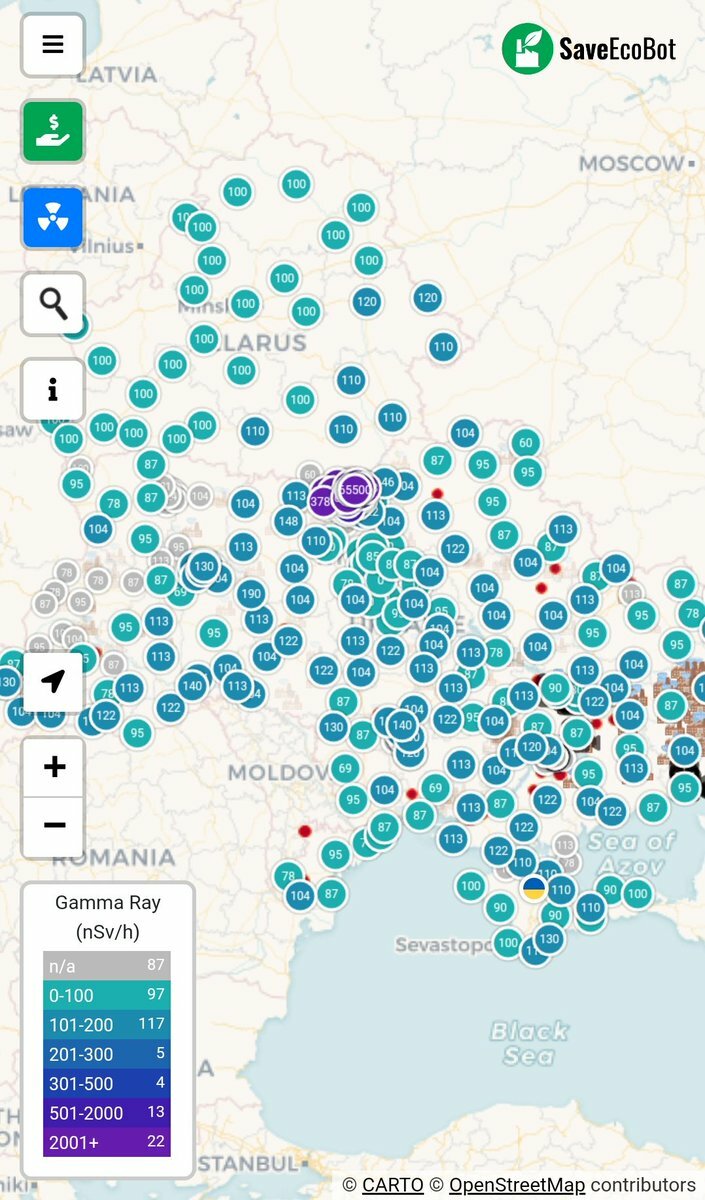Image resolution: width=705 pixels, height=1200 pixels.
Task: Tap the Ukraine flag marker
Action: pos(534,888)
